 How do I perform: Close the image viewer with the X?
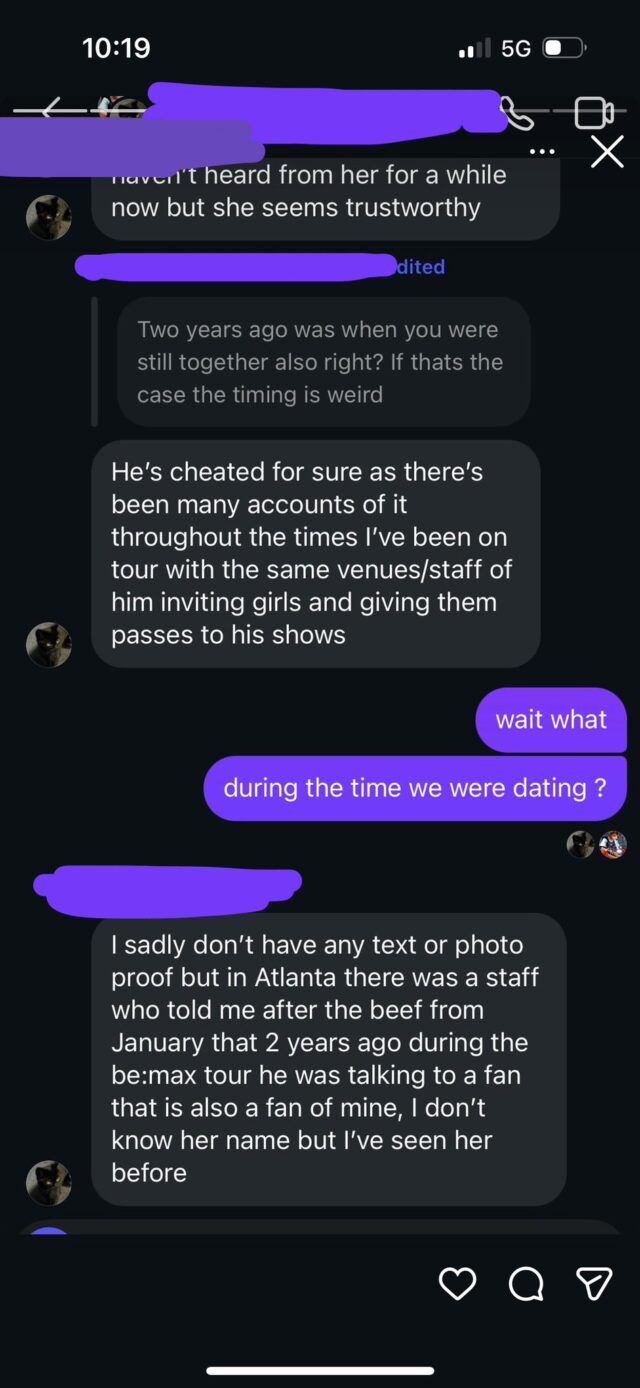point(607,152)
